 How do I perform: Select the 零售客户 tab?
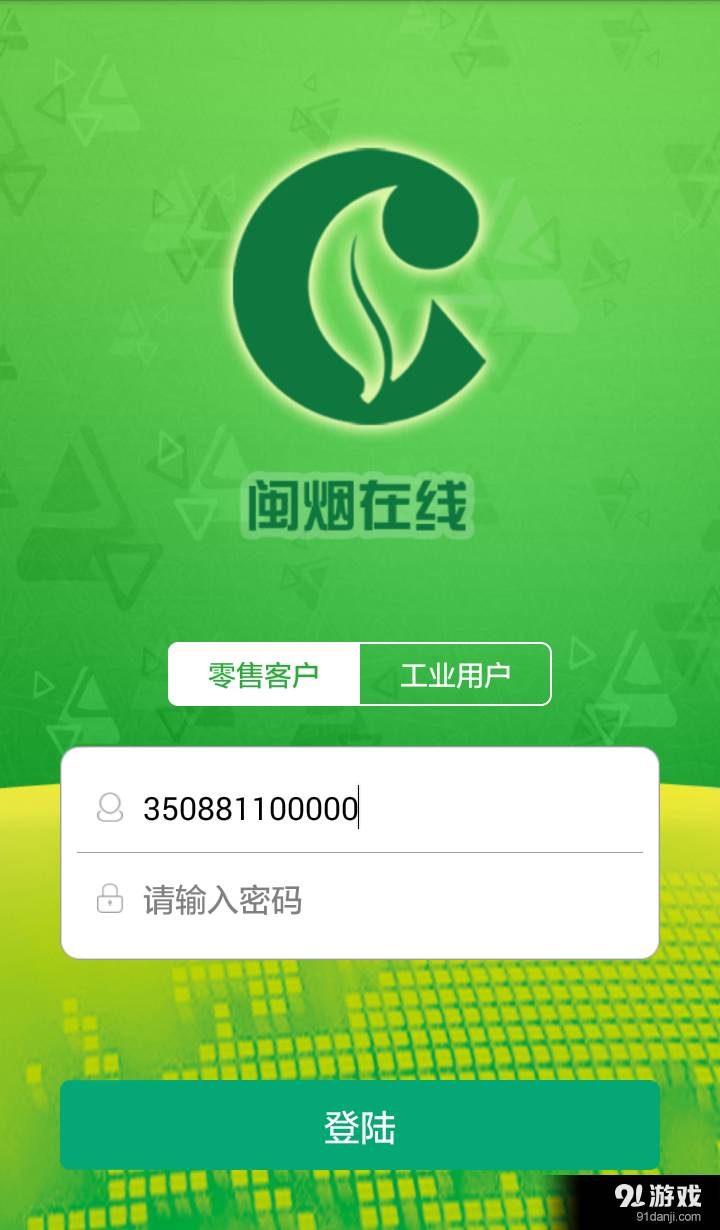coord(264,674)
